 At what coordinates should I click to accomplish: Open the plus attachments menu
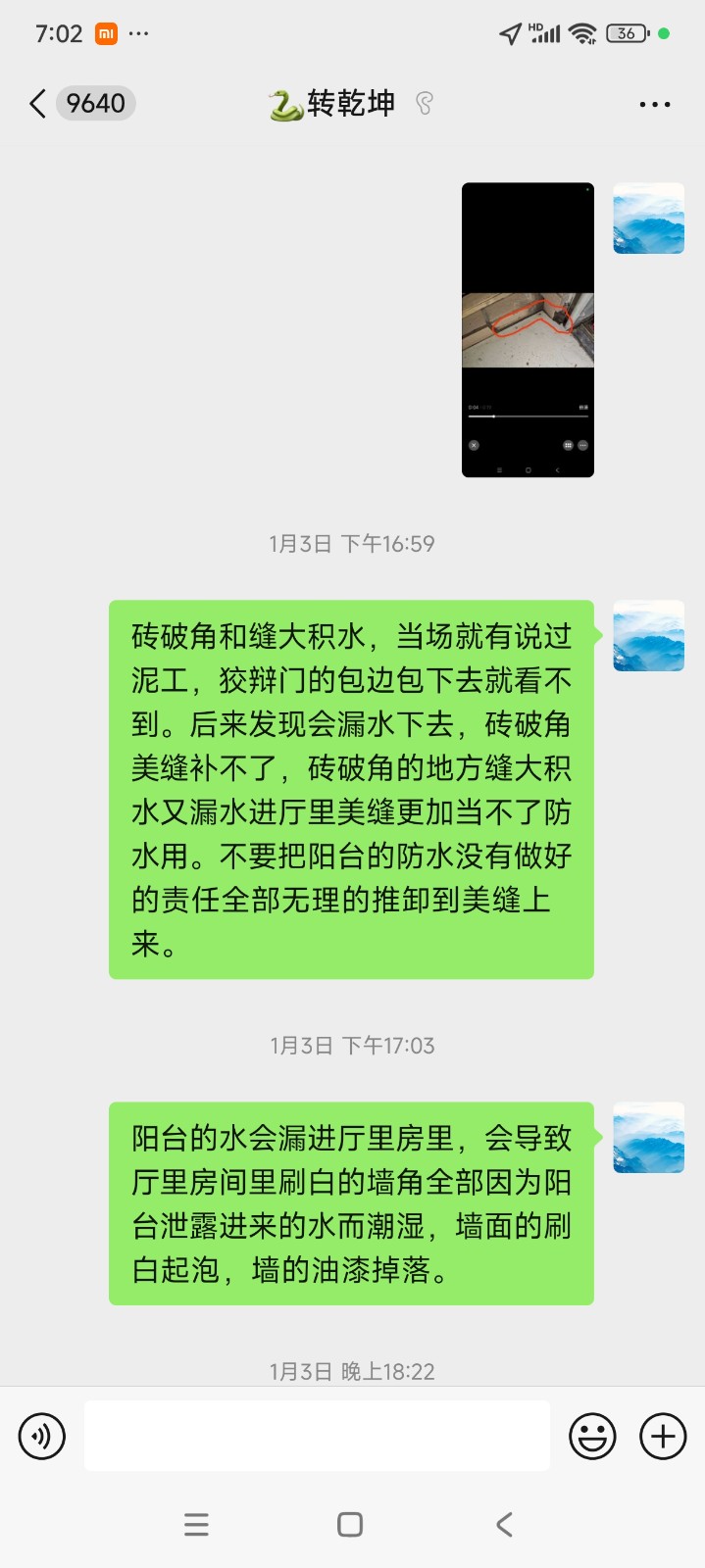point(663,1437)
